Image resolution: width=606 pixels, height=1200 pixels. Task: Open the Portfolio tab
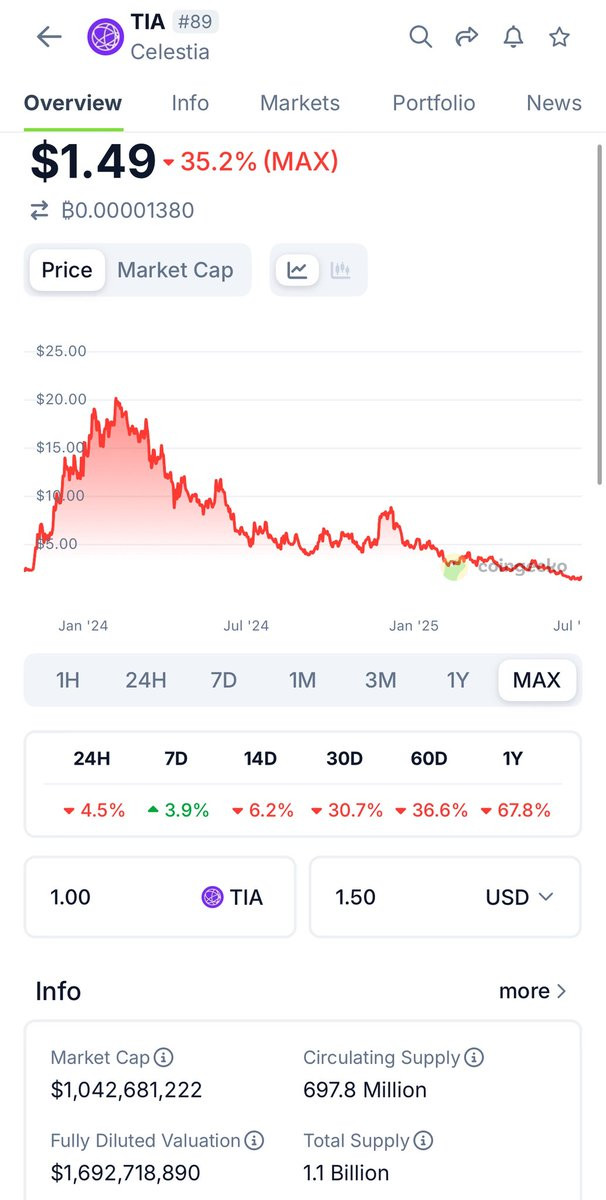point(434,103)
